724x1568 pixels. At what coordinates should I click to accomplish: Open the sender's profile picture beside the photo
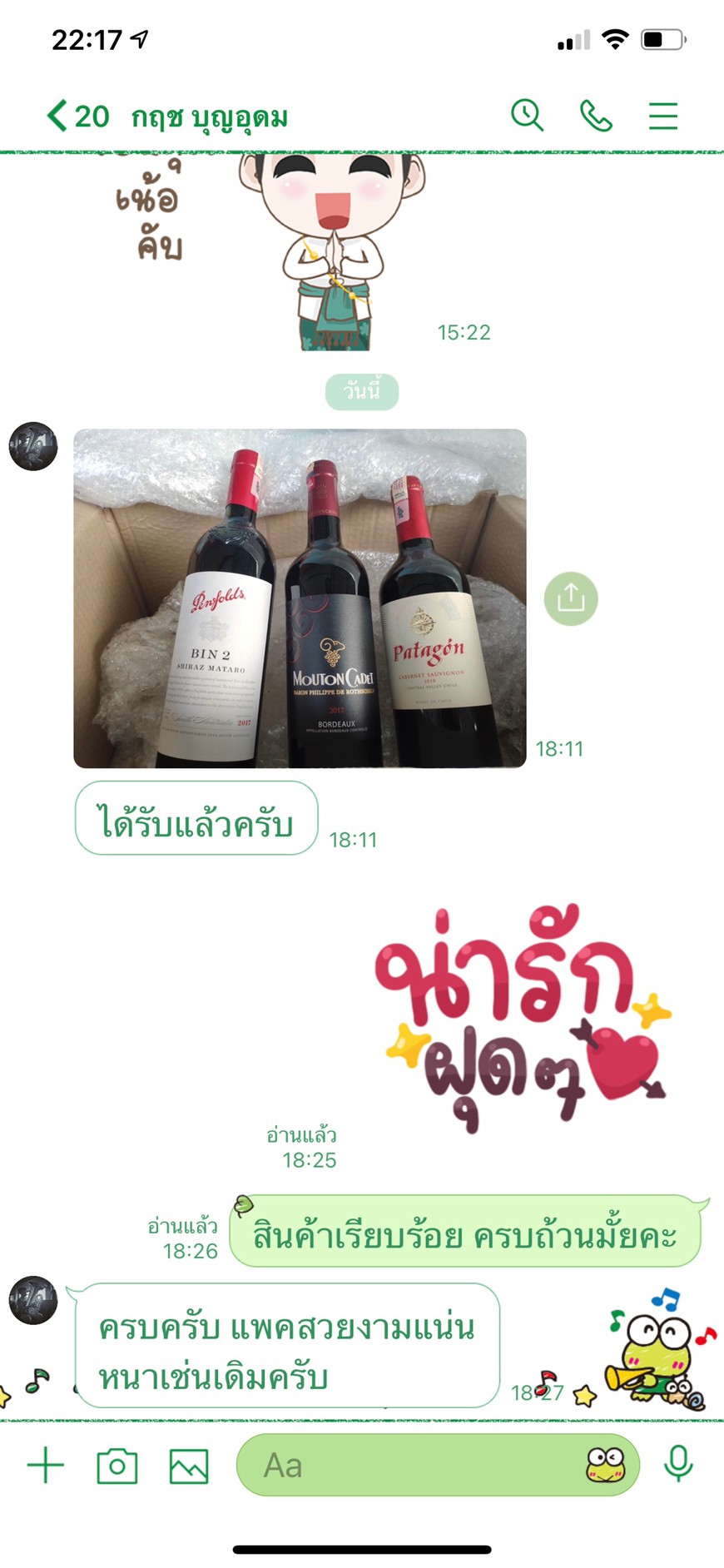pyautogui.click(x=33, y=446)
